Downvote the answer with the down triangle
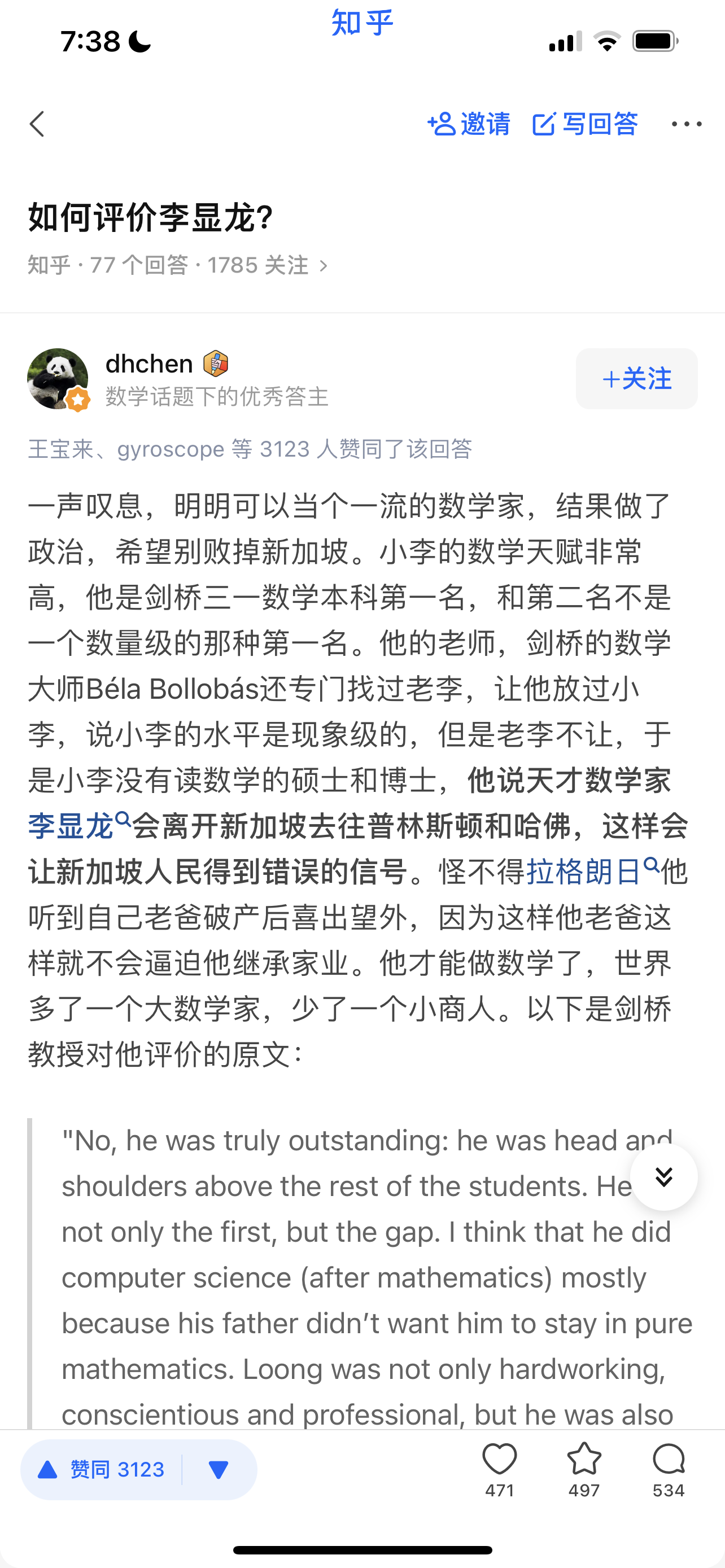This screenshot has height=1568, width=725. [x=219, y=1470]
